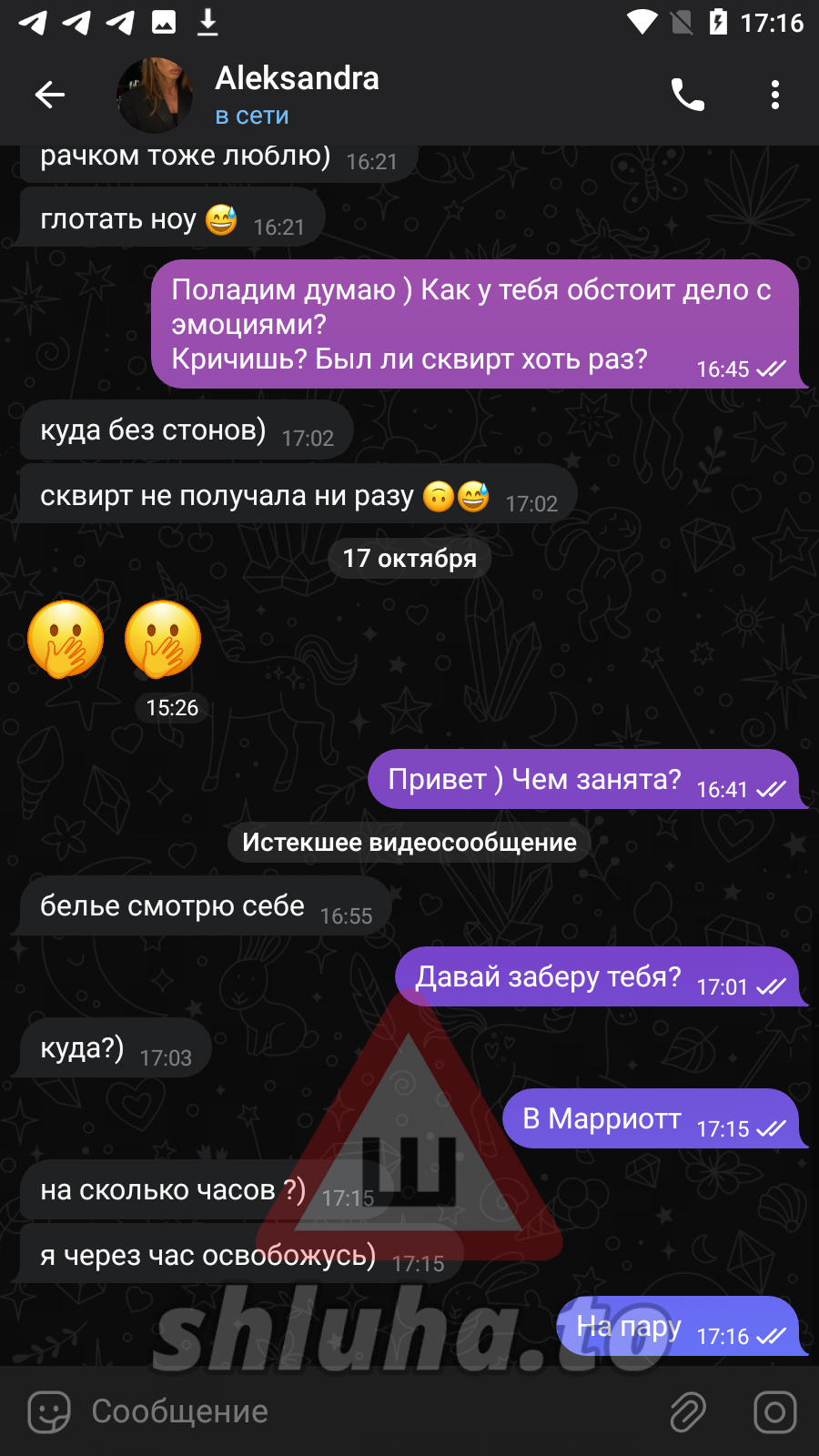Open the emoji and sticker panel
Image resolution: width=819 pixels, height=1456 pixels.
49,1412
